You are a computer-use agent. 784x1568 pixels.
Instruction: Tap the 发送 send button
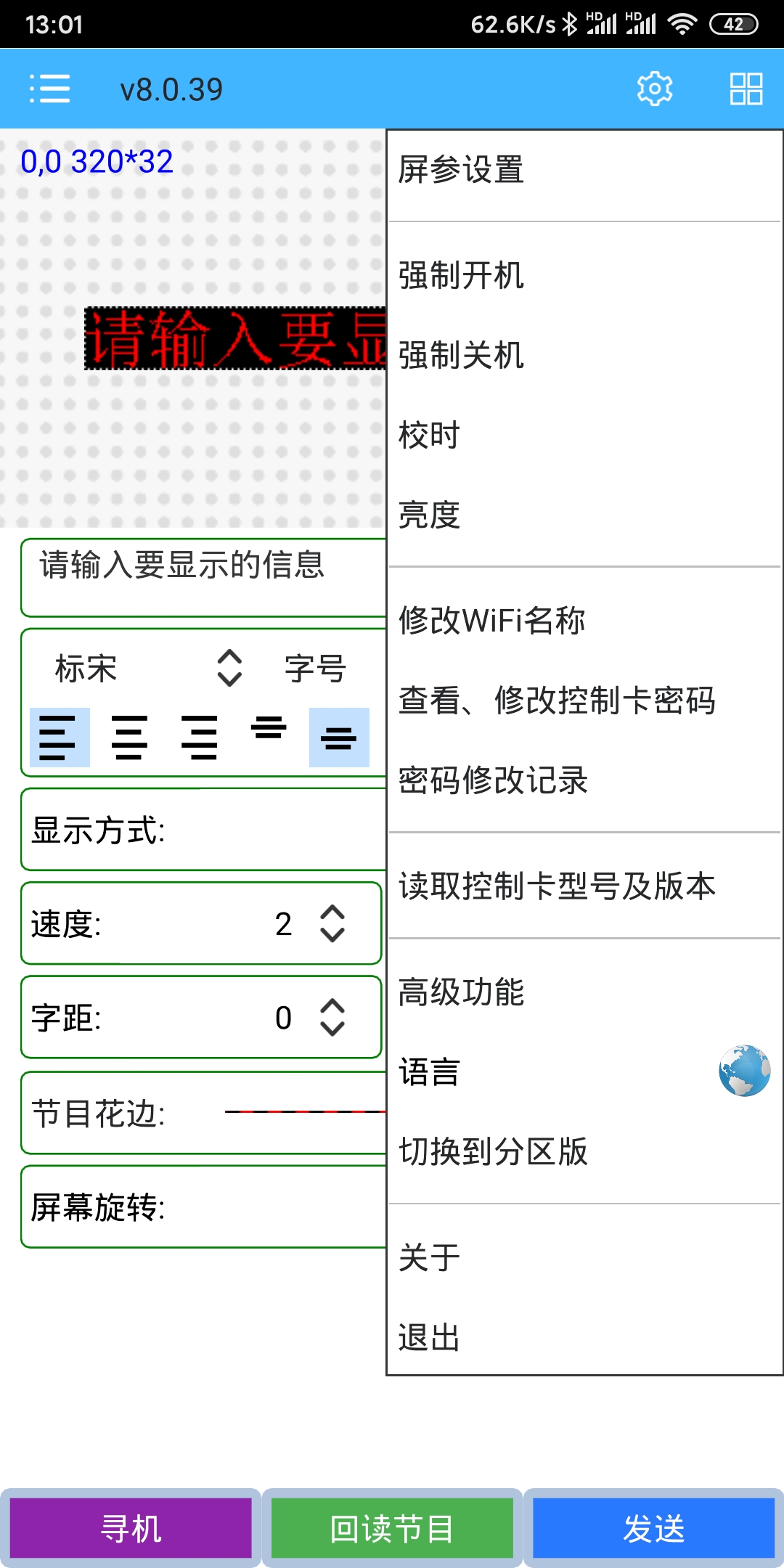tap(653, 1528)
